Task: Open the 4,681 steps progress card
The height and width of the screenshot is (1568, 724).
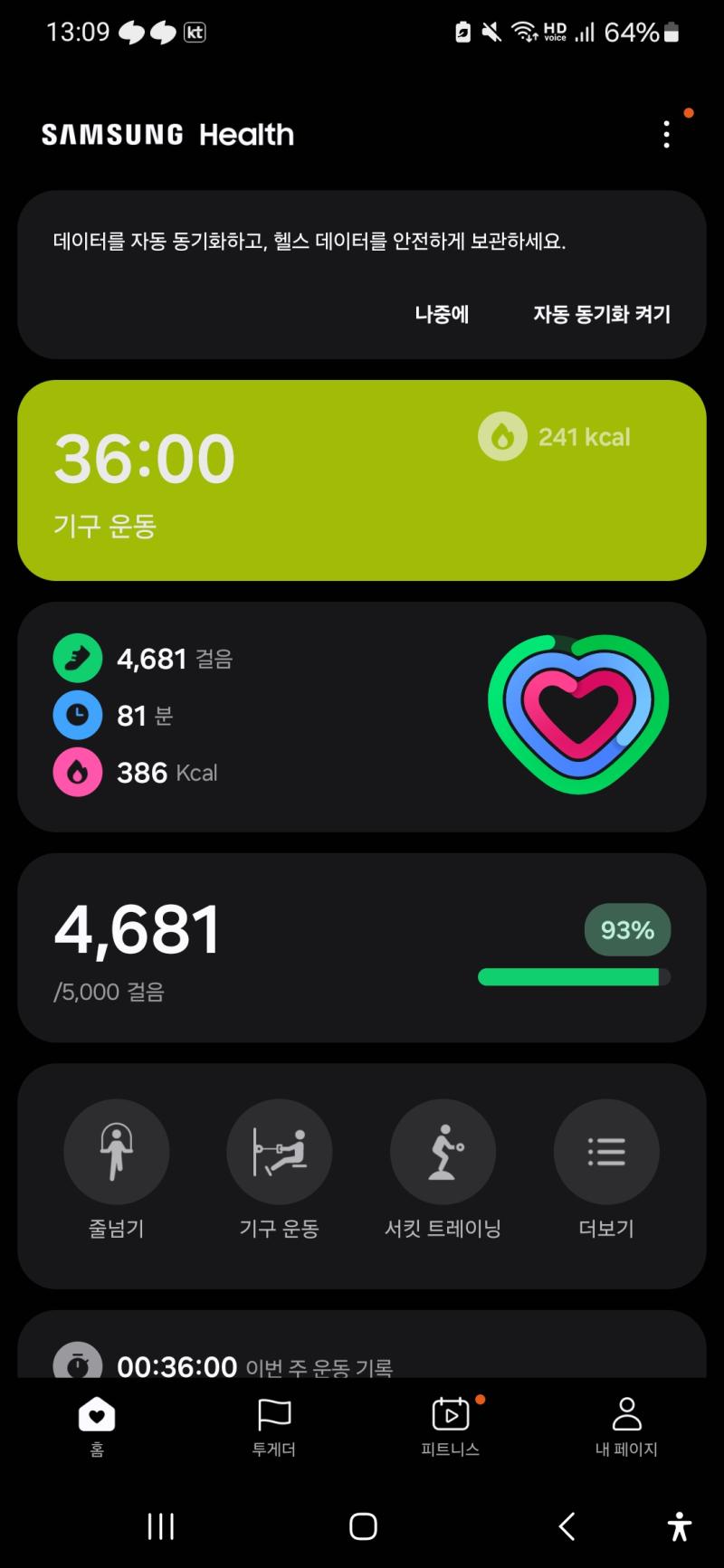Action: 362,947
